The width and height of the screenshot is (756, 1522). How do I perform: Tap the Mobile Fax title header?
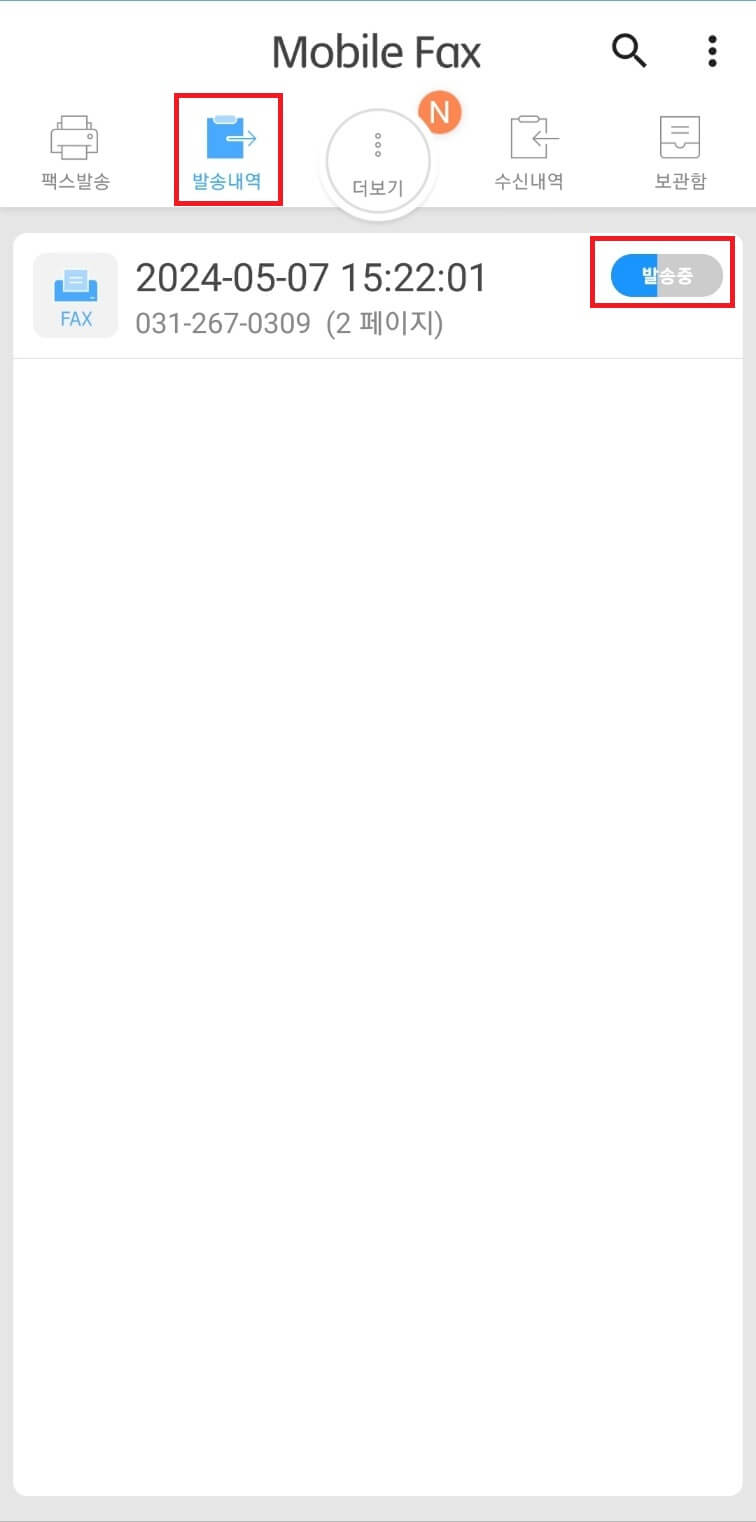click(x=377, y=50)
